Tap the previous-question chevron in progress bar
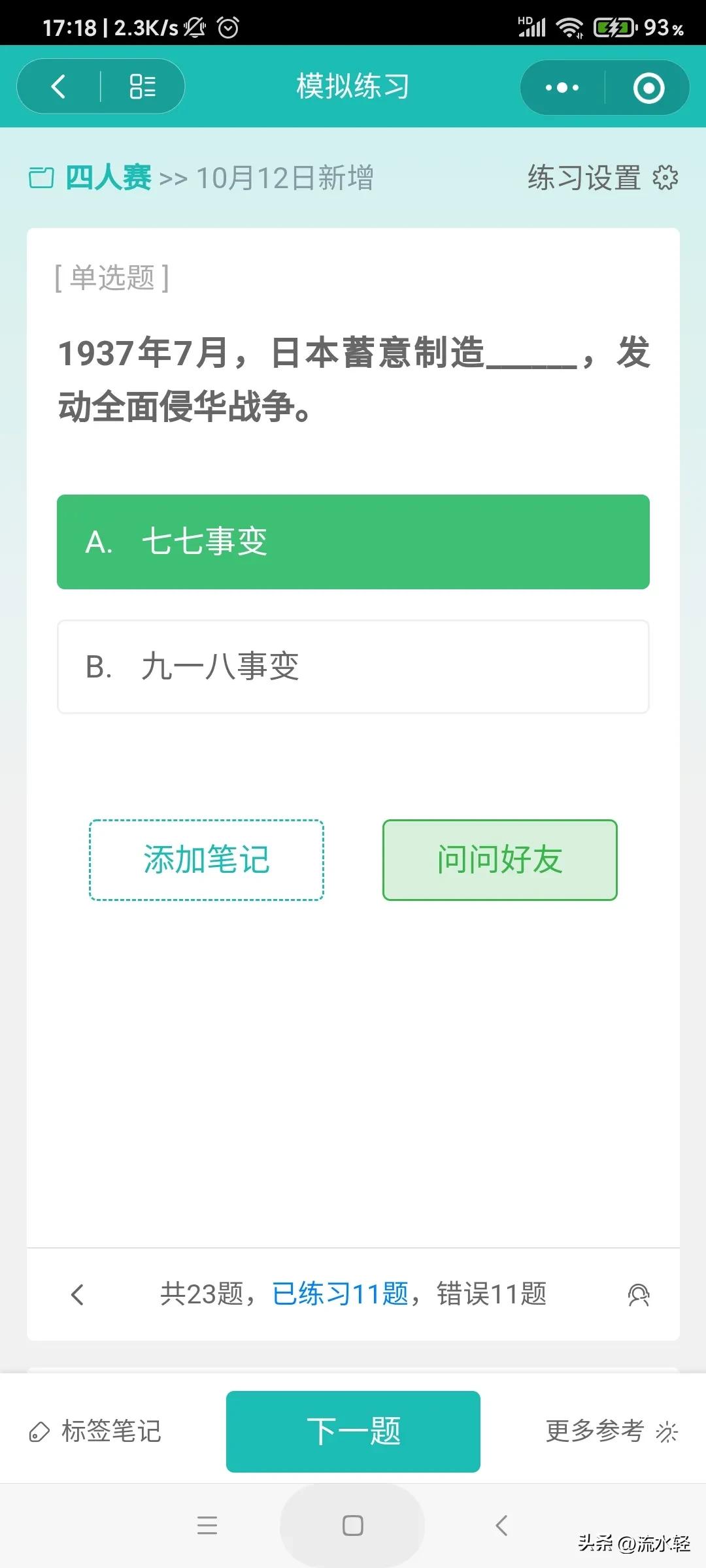The image size is (706, 1568). click(77, 1294)
